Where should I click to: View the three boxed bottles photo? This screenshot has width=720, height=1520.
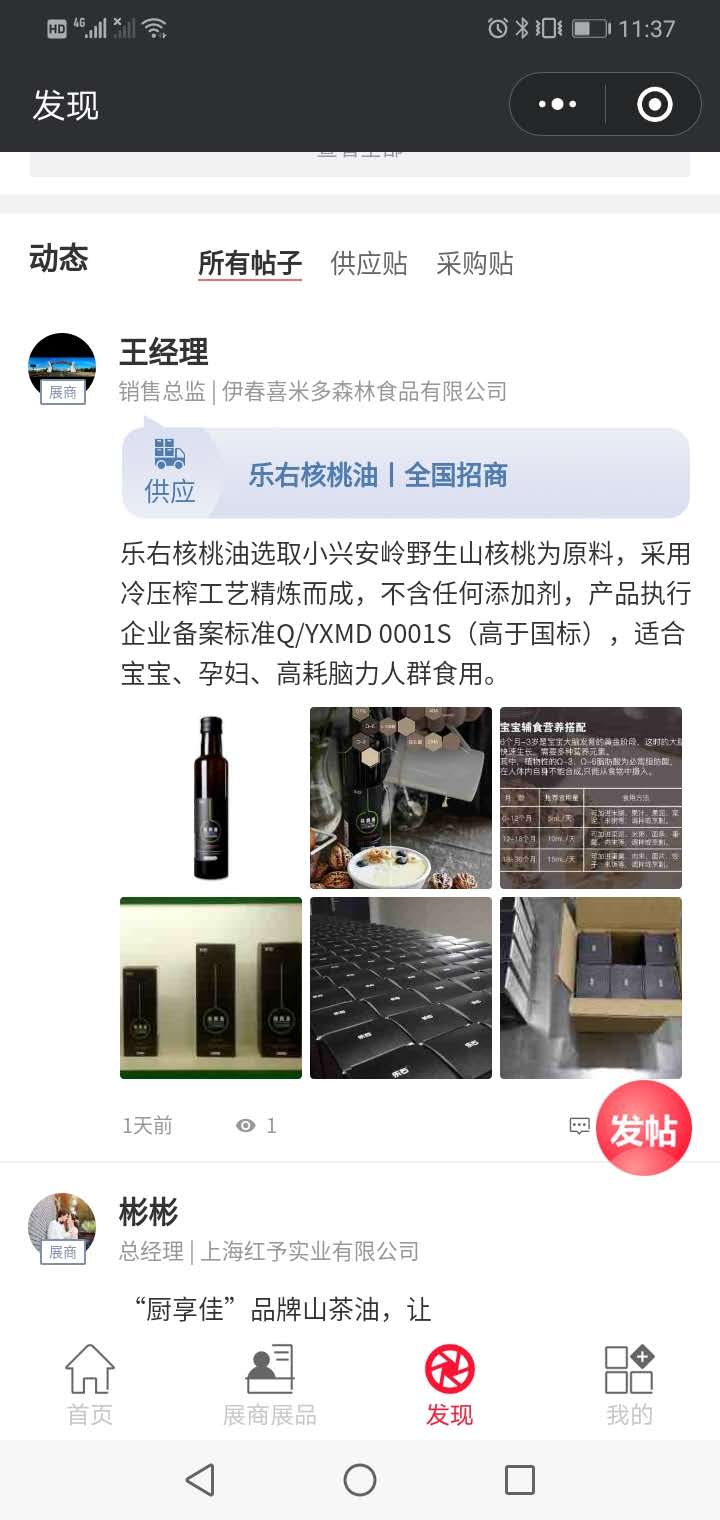pos(211,988)
